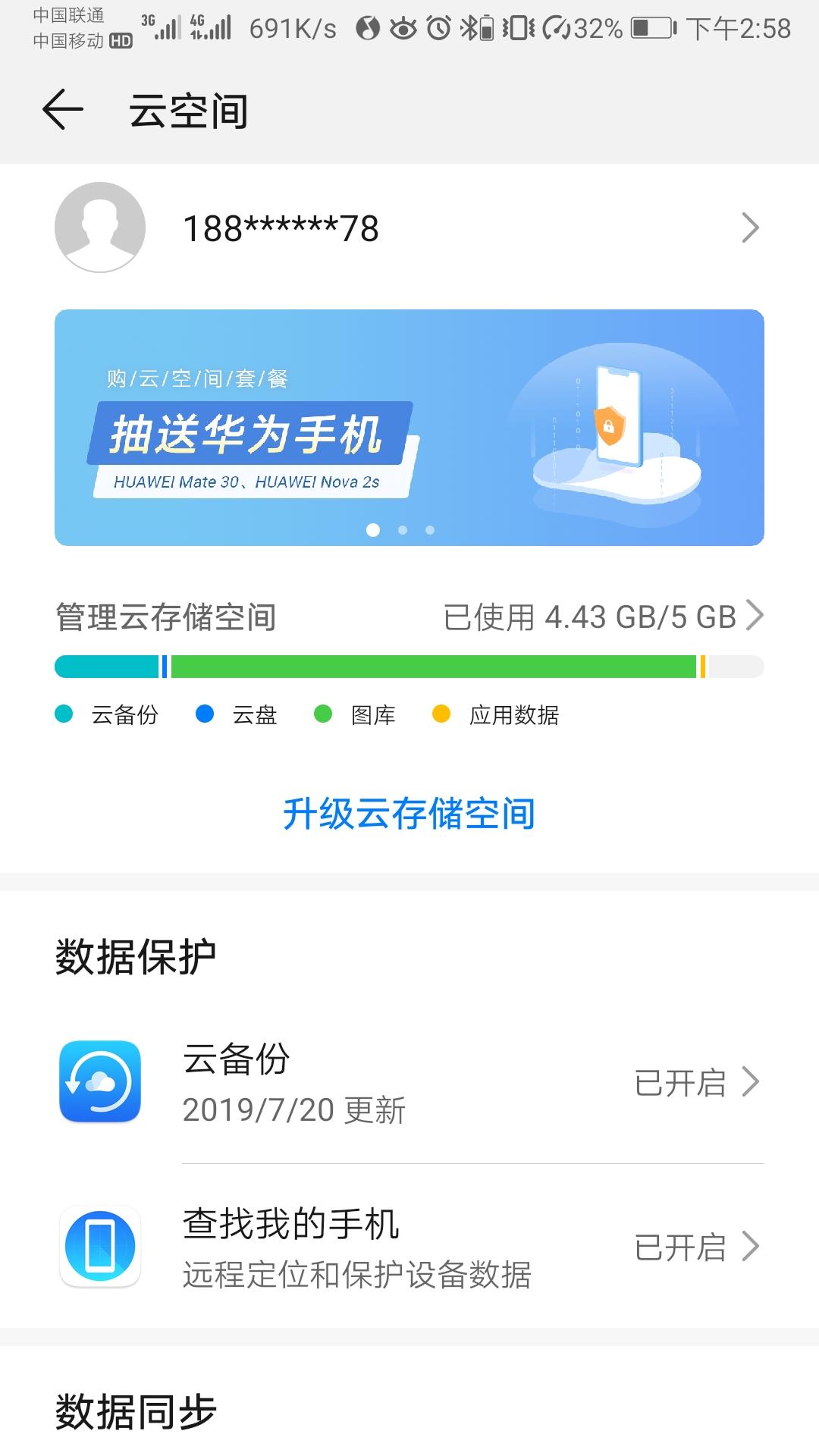819x1456 pixels.
Task: Tap the second carousel dot on the banner
Action: coord(402,531)
